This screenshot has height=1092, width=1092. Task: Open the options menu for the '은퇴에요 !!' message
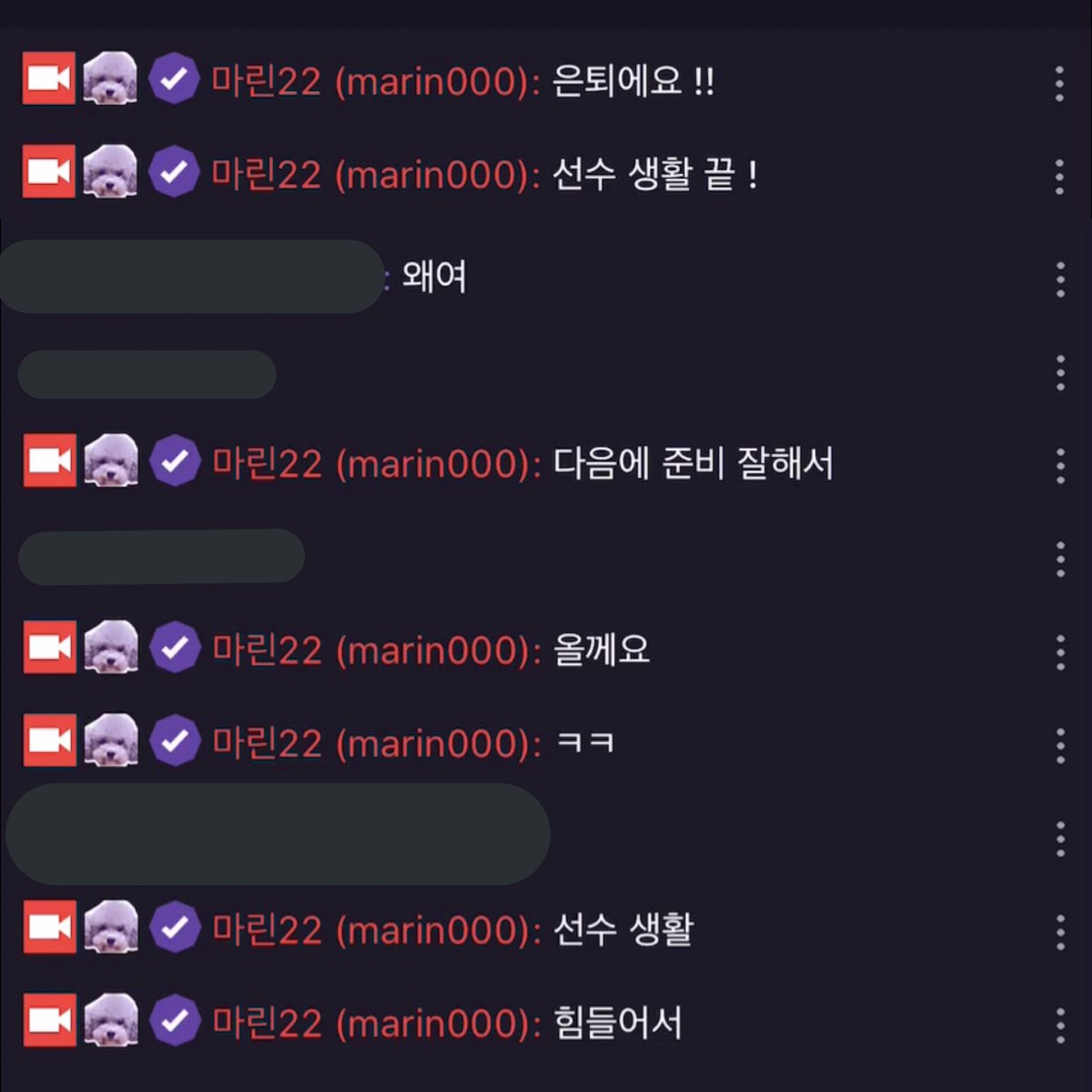pos(1059,84)
